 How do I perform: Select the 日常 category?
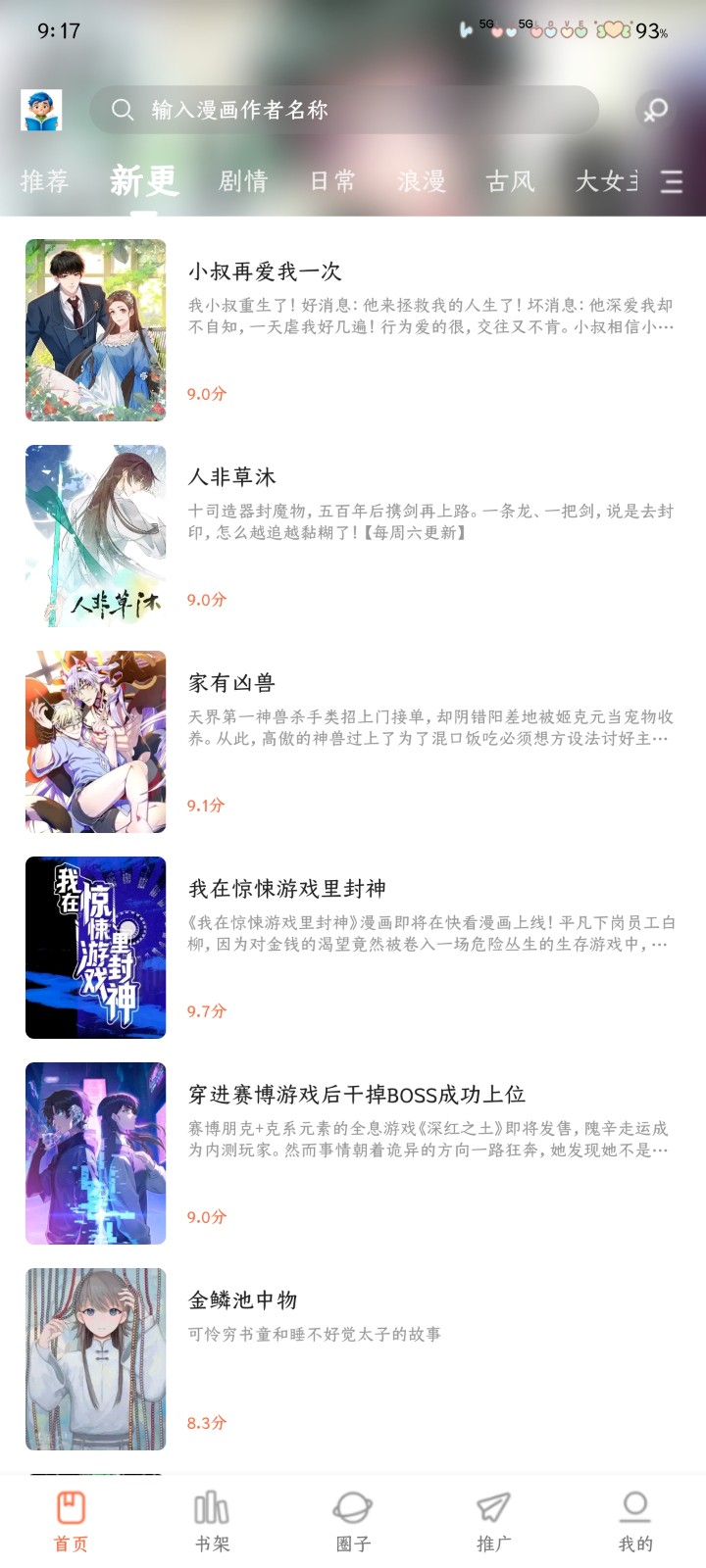tap(334, 181)
